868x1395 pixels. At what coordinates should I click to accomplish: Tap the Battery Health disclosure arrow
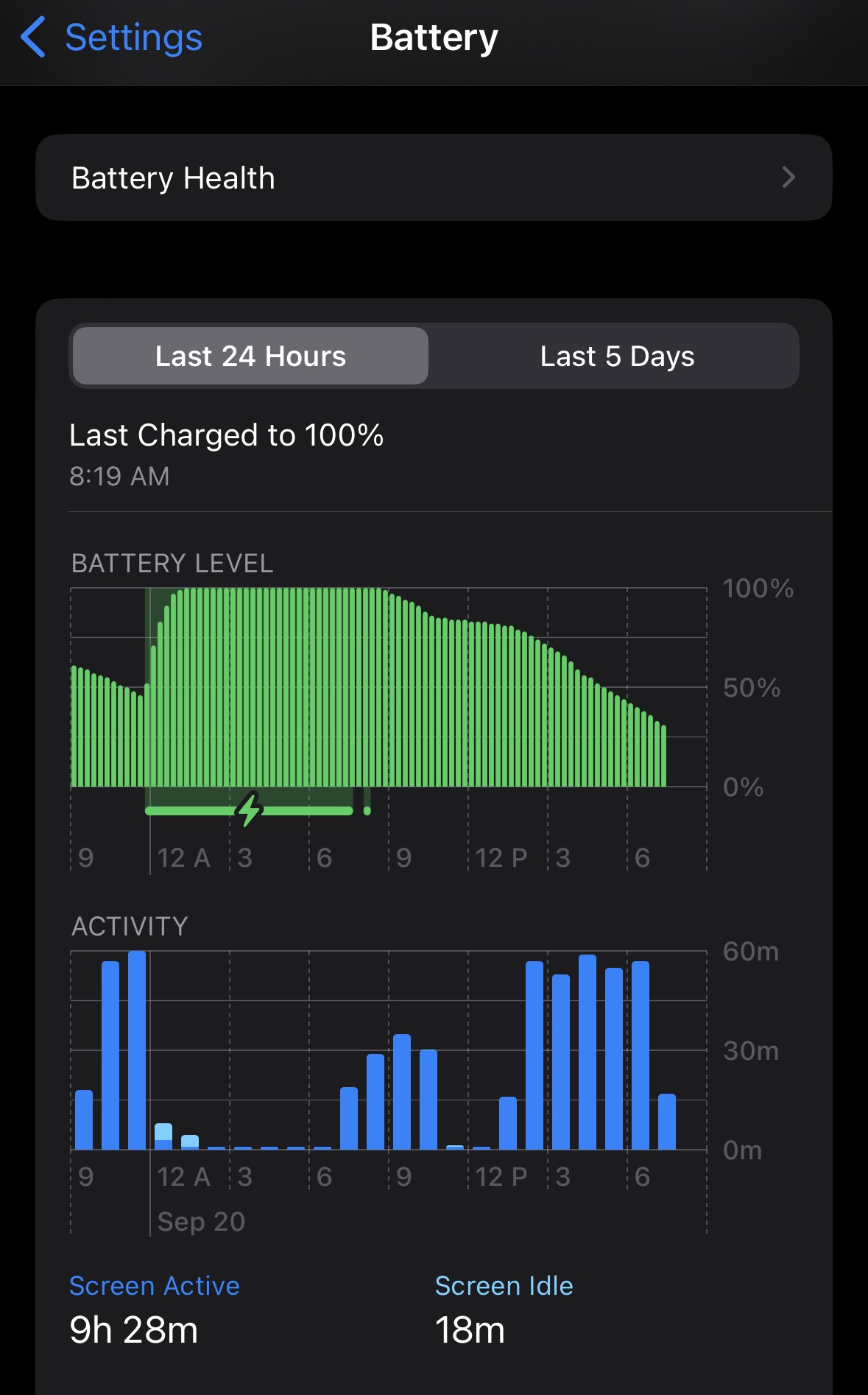point(788,178)
